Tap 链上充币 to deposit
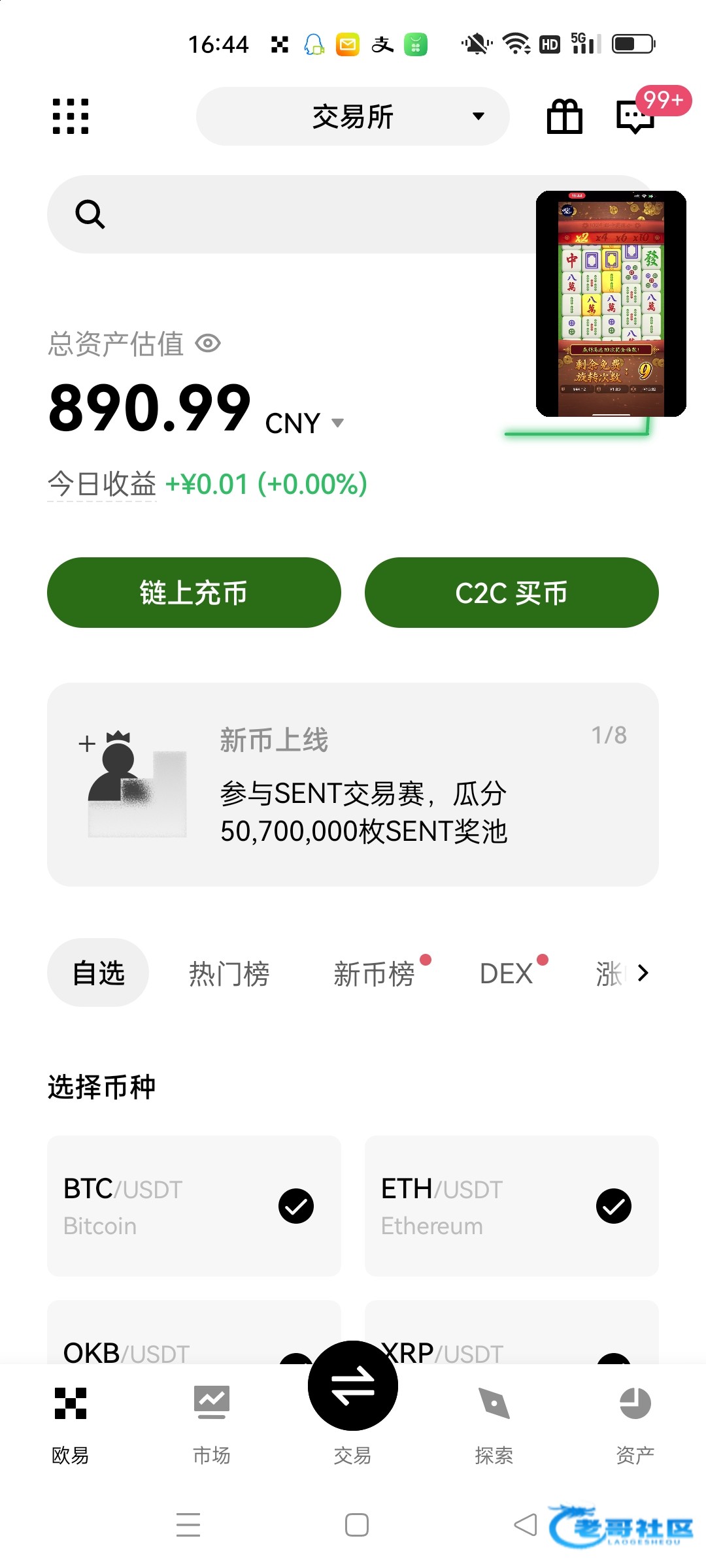 tap(194, 593)
